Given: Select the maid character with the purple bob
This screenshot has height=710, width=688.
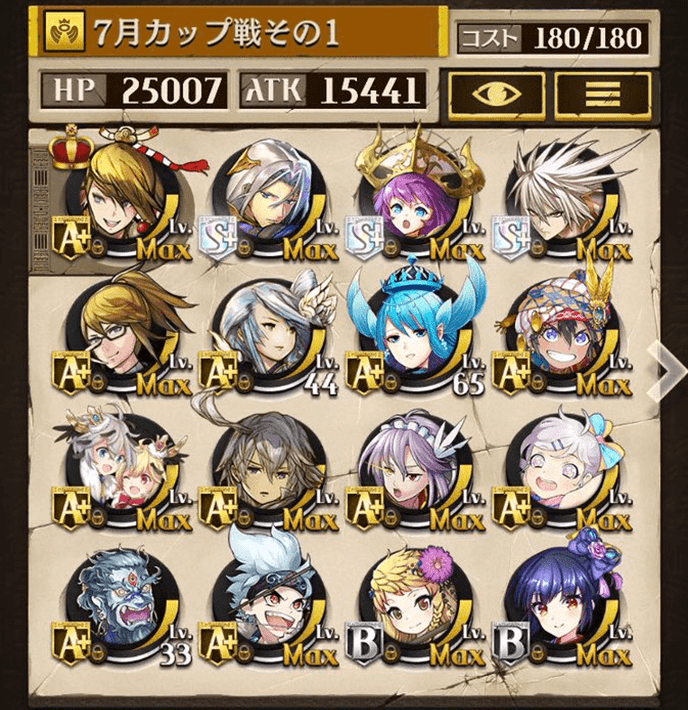Looking at the screenshot, I should click(413, 465).
